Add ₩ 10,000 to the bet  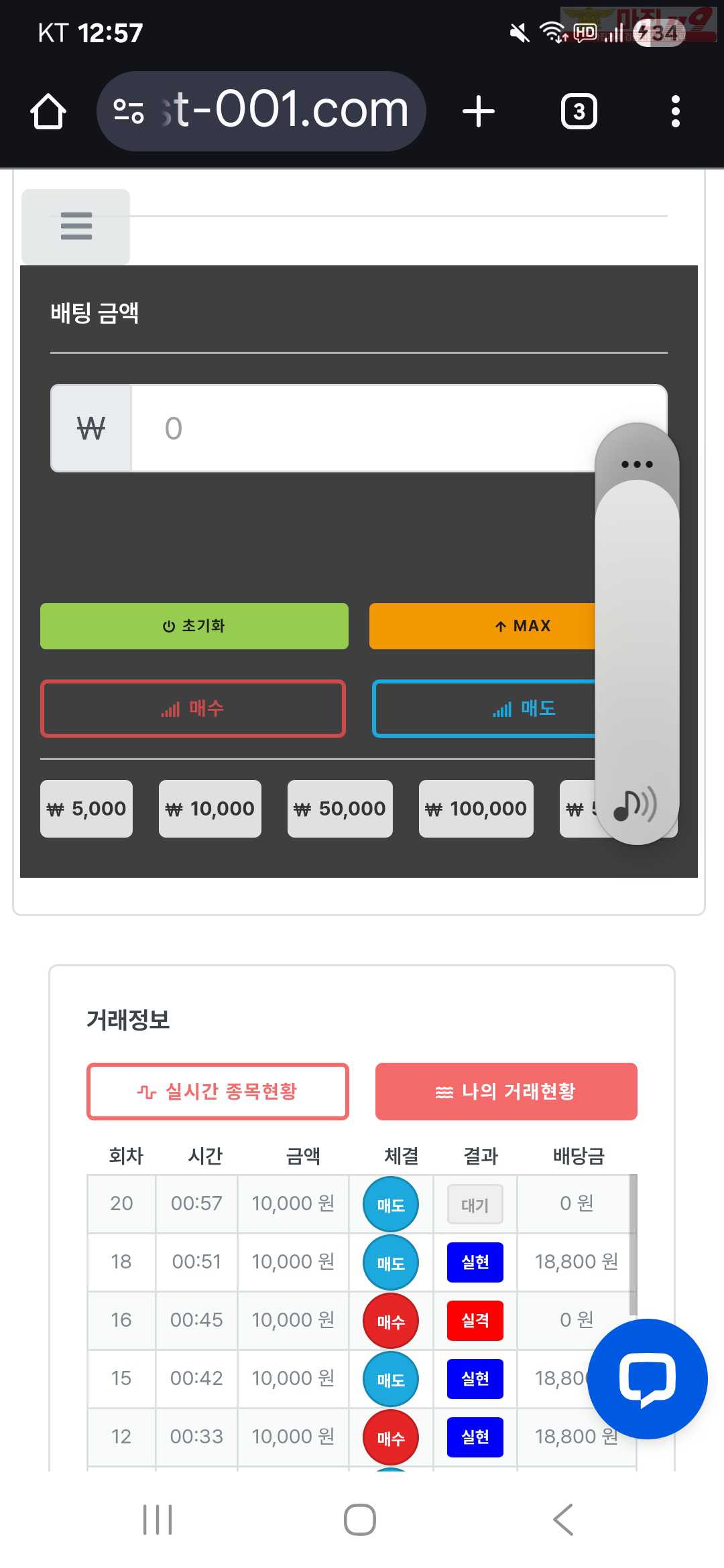(x=210, y=809)
